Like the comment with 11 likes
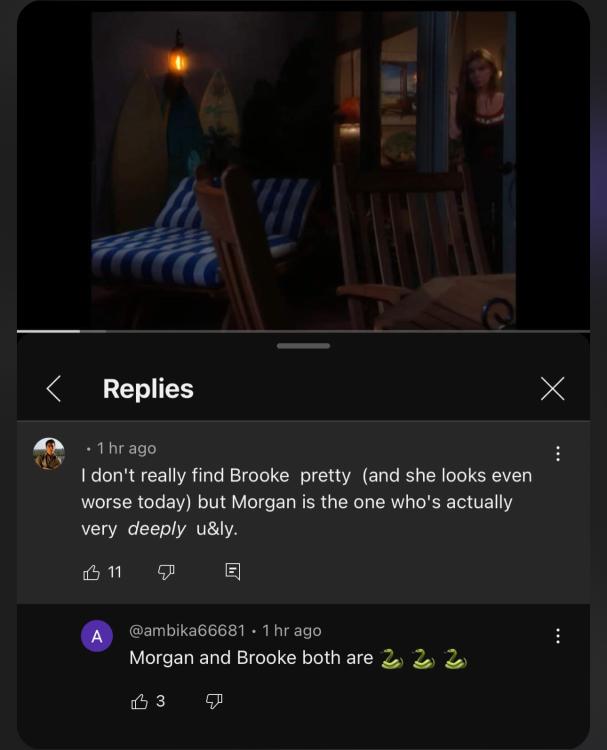 92,572
